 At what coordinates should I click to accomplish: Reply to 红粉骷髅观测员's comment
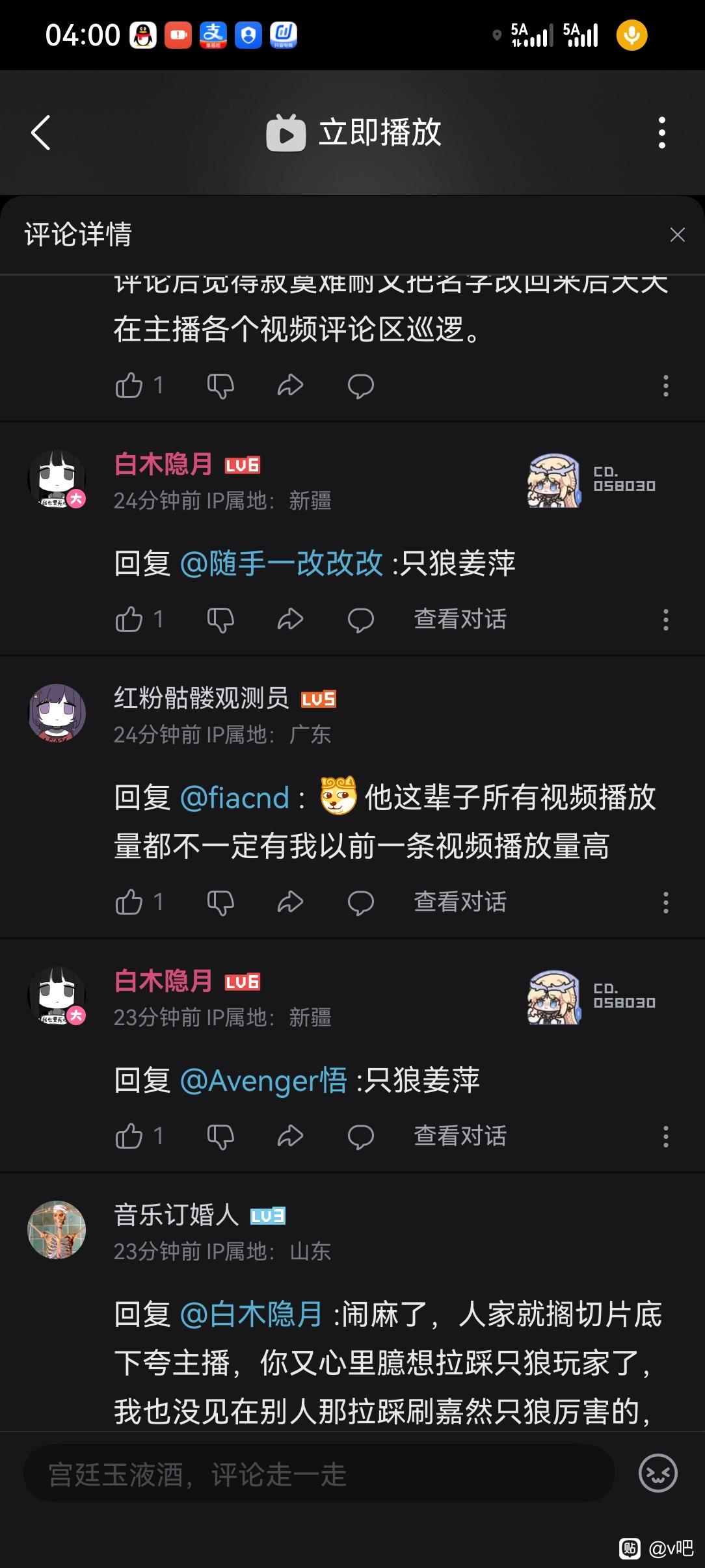point(360,902)
